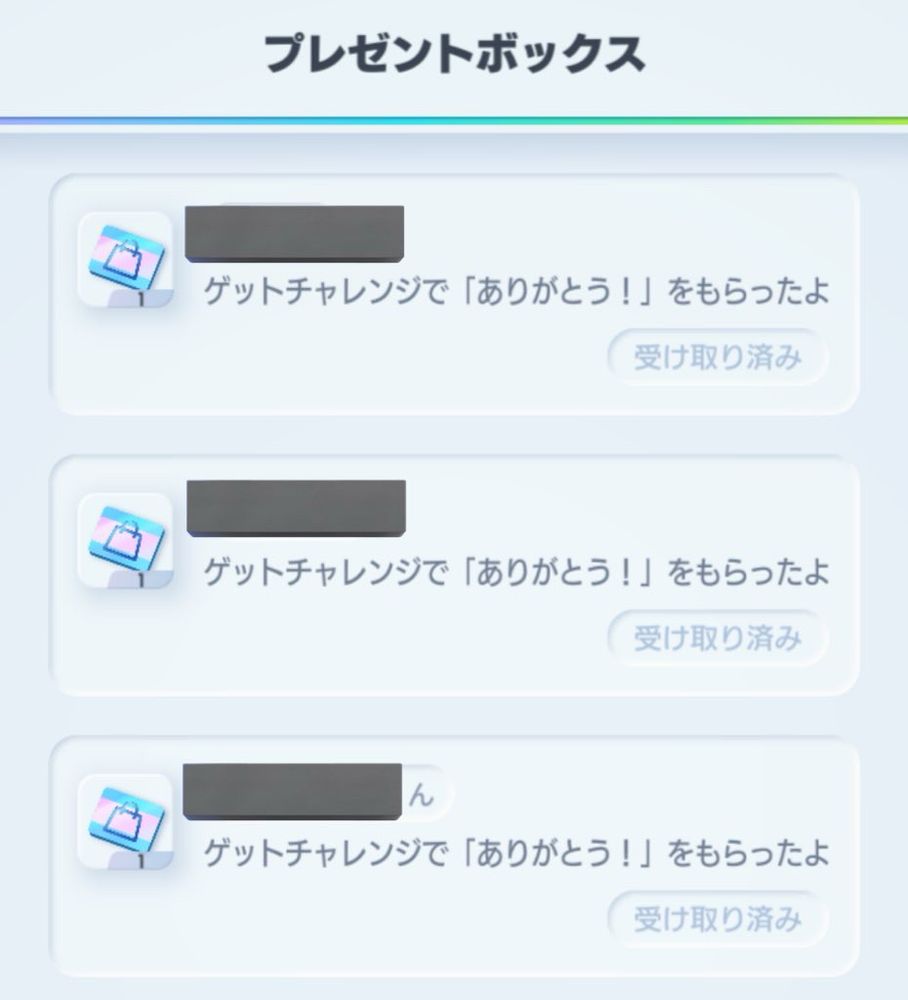
Task: Tap 受け取り済み on the present from ん sender
Action: [717, 919]
